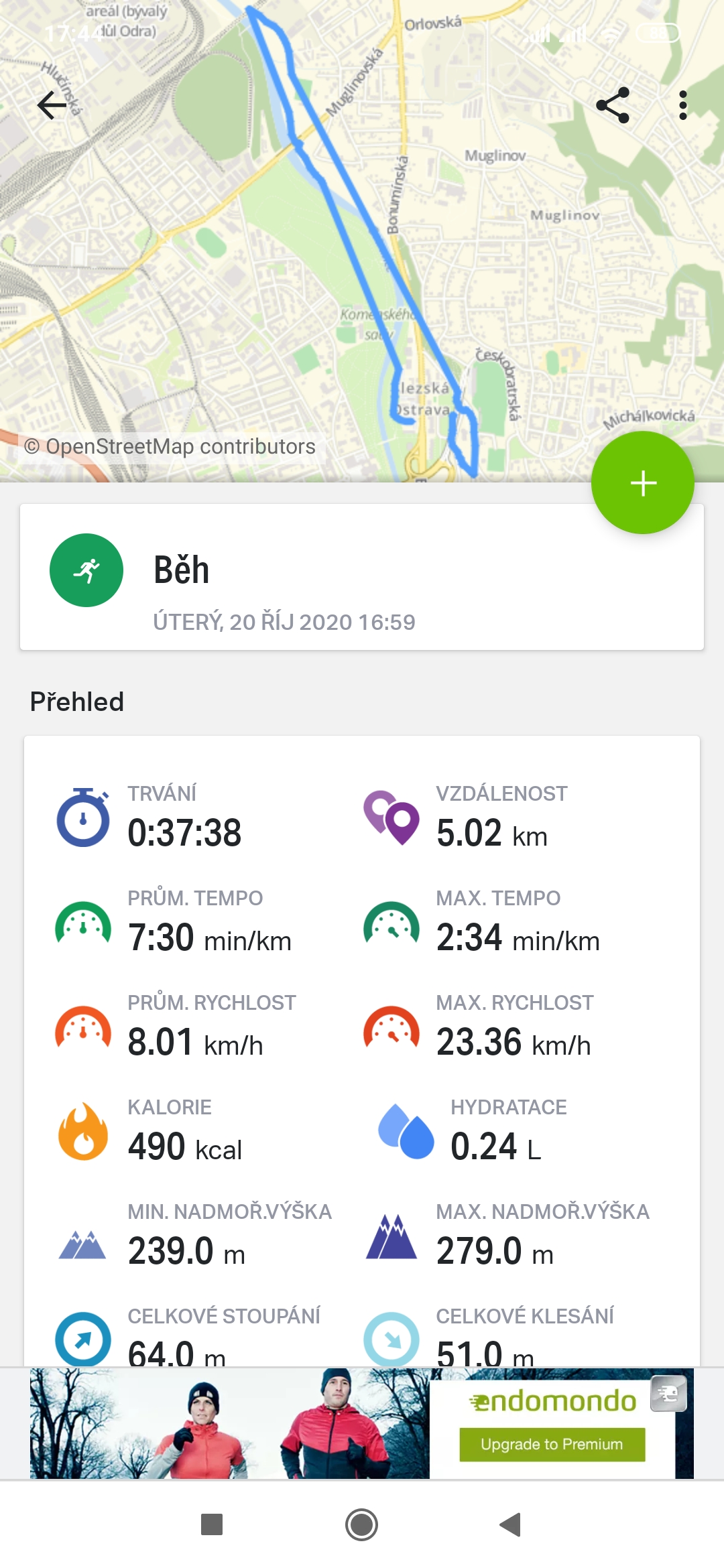The width and height of the screenshot is (724, 1568).
Task: Go back using the top-left arrow
Action: pyautogui.click(x=52, y=105)
